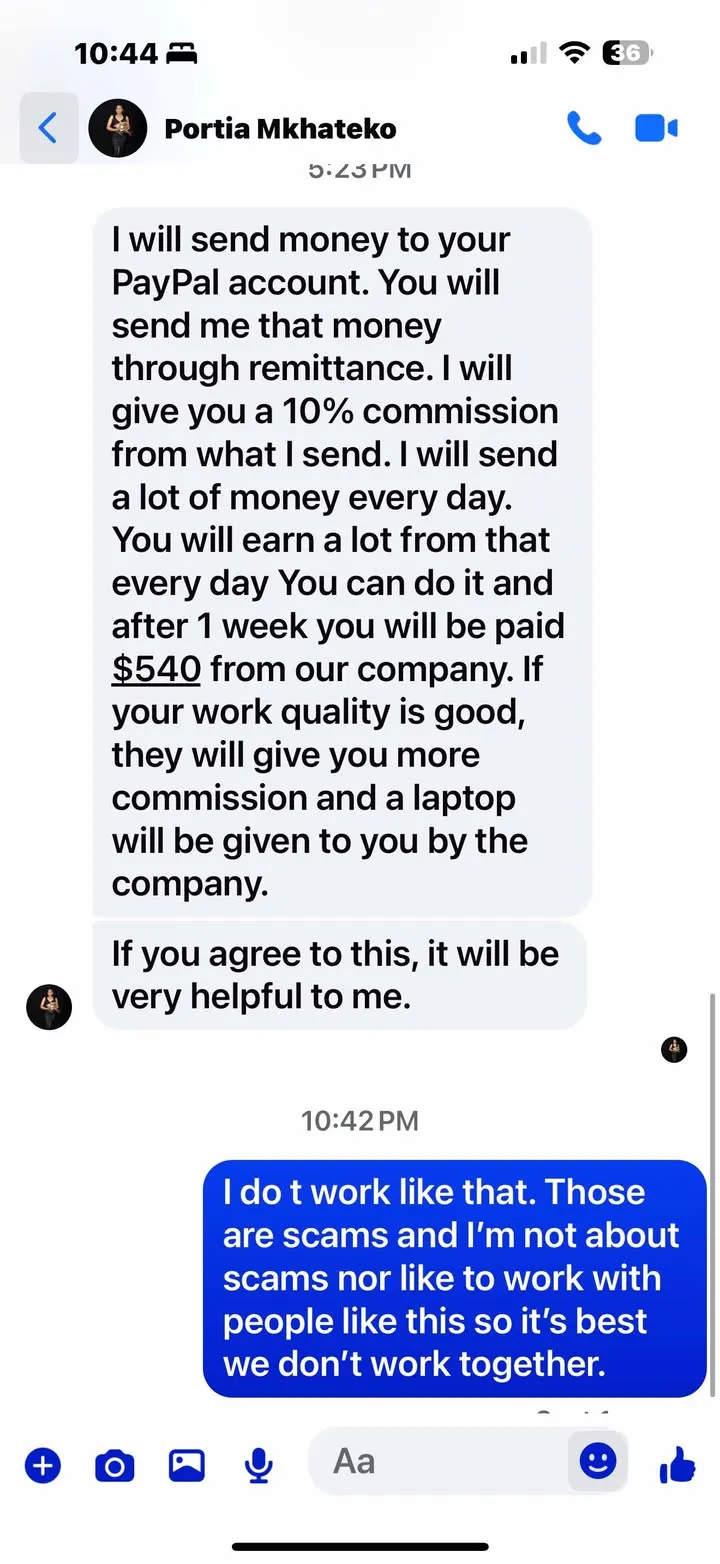
Task: Open the camera to take a photo
Action: click(x=114, y=1466)
